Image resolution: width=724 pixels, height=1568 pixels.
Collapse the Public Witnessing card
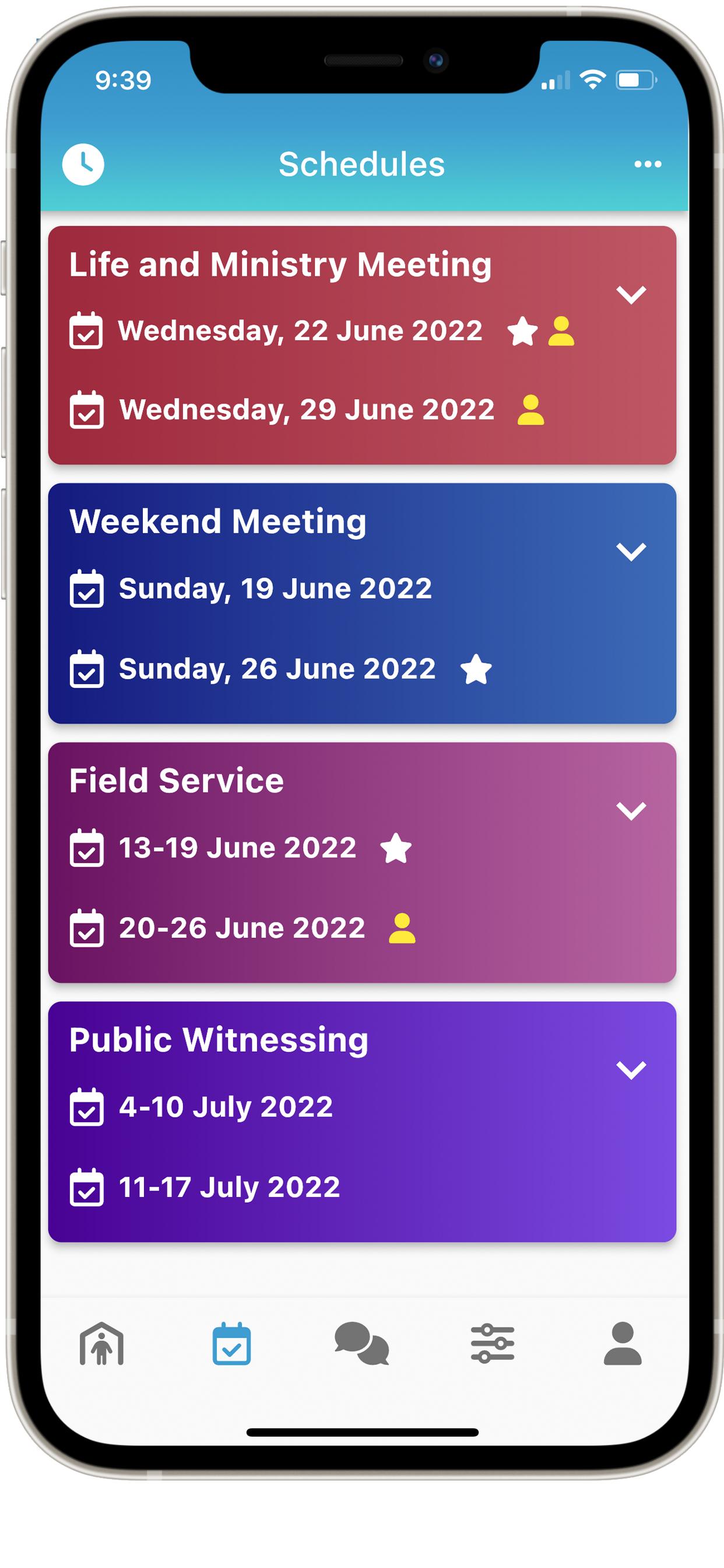coord(631,1069)
